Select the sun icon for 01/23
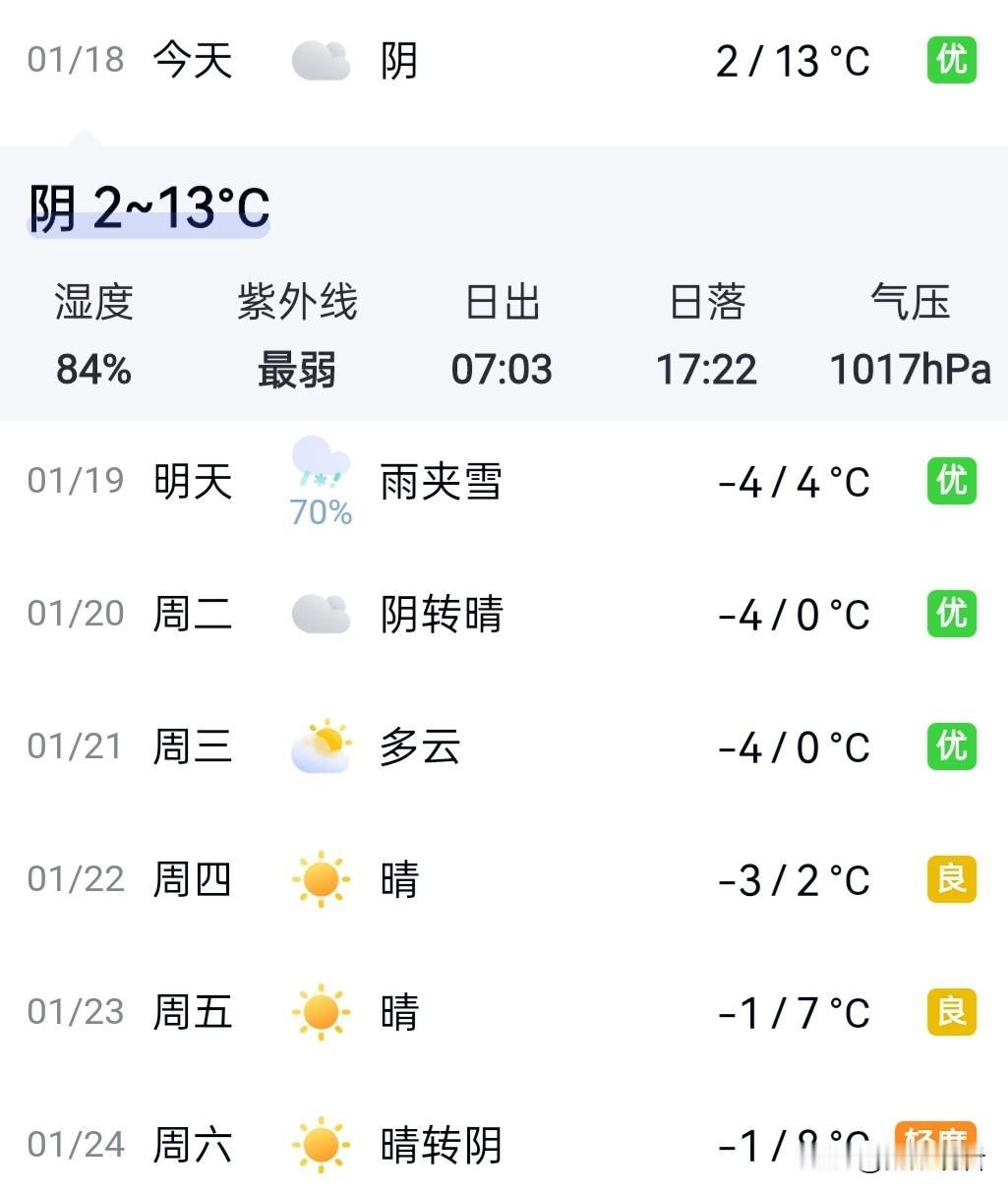Viewport: 1008px width, 1194px height. (x=320, y=1012)
